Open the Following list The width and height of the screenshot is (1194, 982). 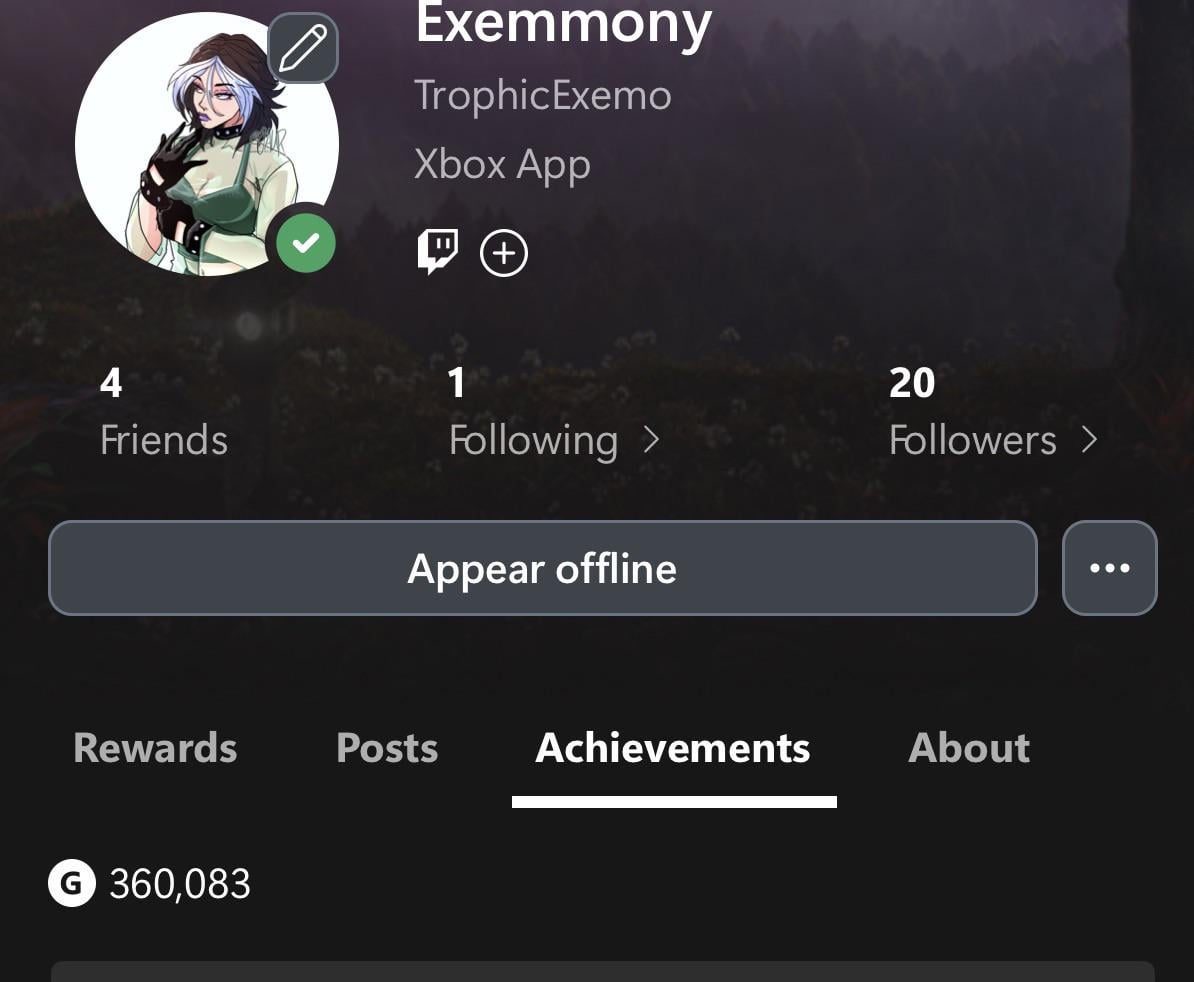pyautogui.click(x=553, y=439)
